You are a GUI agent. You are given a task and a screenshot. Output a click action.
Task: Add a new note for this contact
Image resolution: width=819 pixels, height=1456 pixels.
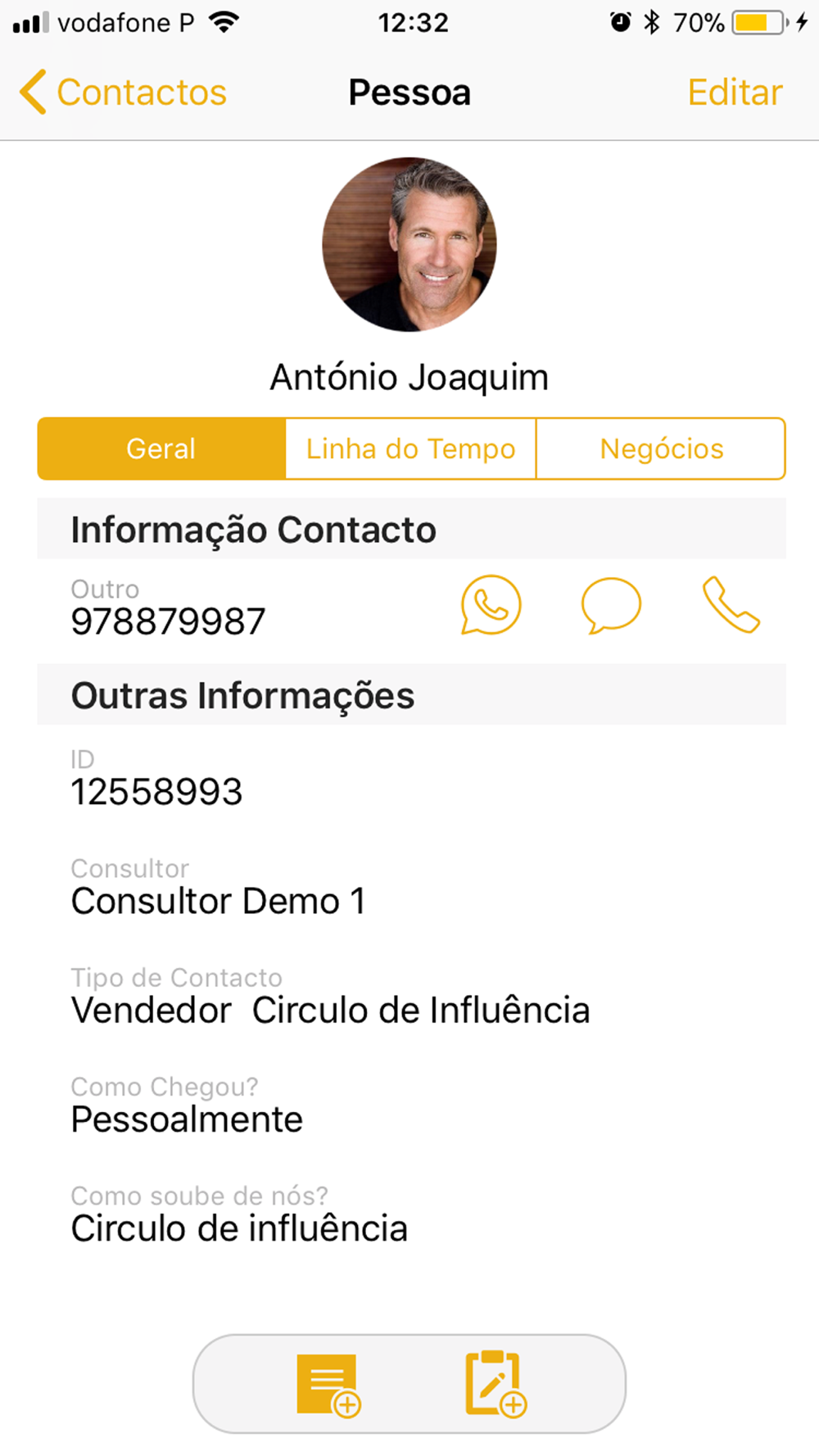(x=328, y=1384)
